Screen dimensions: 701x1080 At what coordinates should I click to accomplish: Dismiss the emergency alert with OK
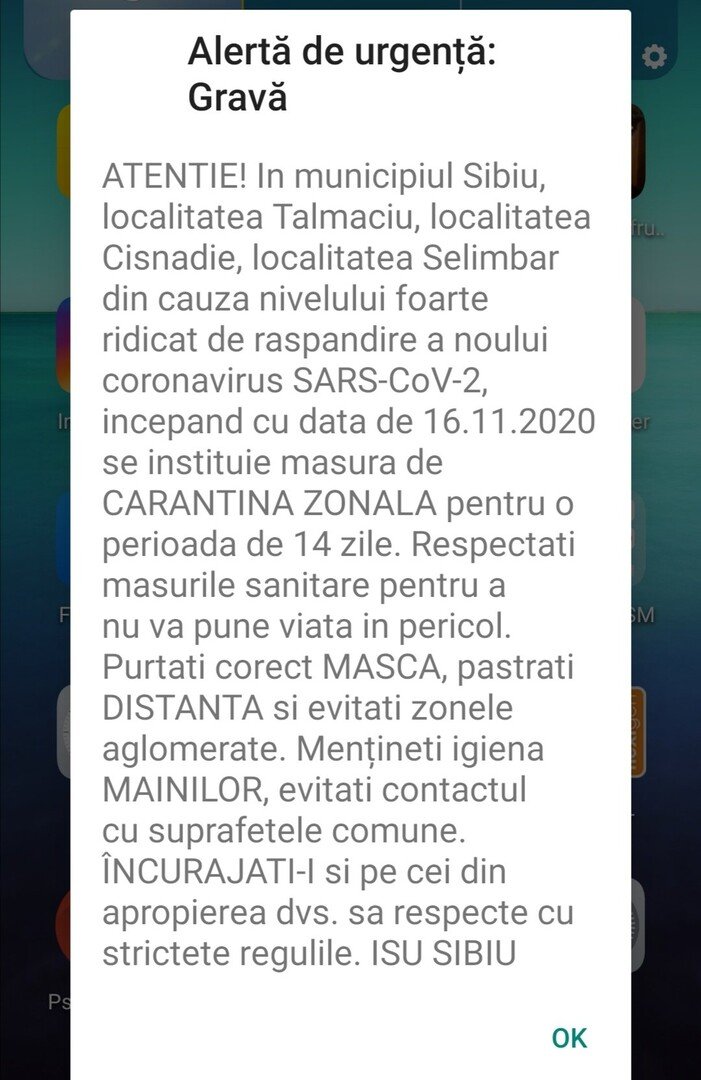569,1038
